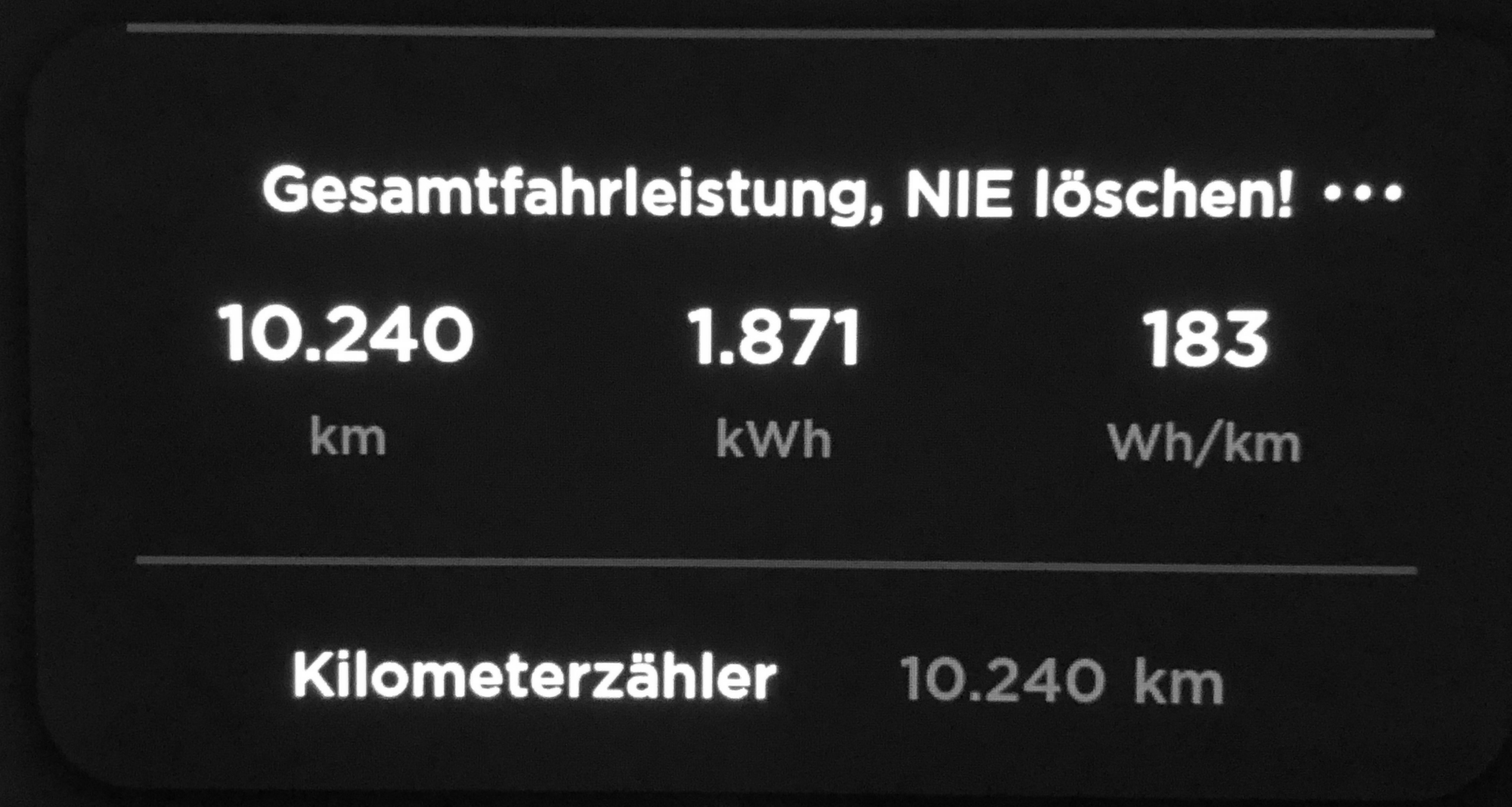This screenshot has width=1512, height=807.
Task: Open the three-dot menu beside Gesamtfahrleistung
Action: 1363,193
